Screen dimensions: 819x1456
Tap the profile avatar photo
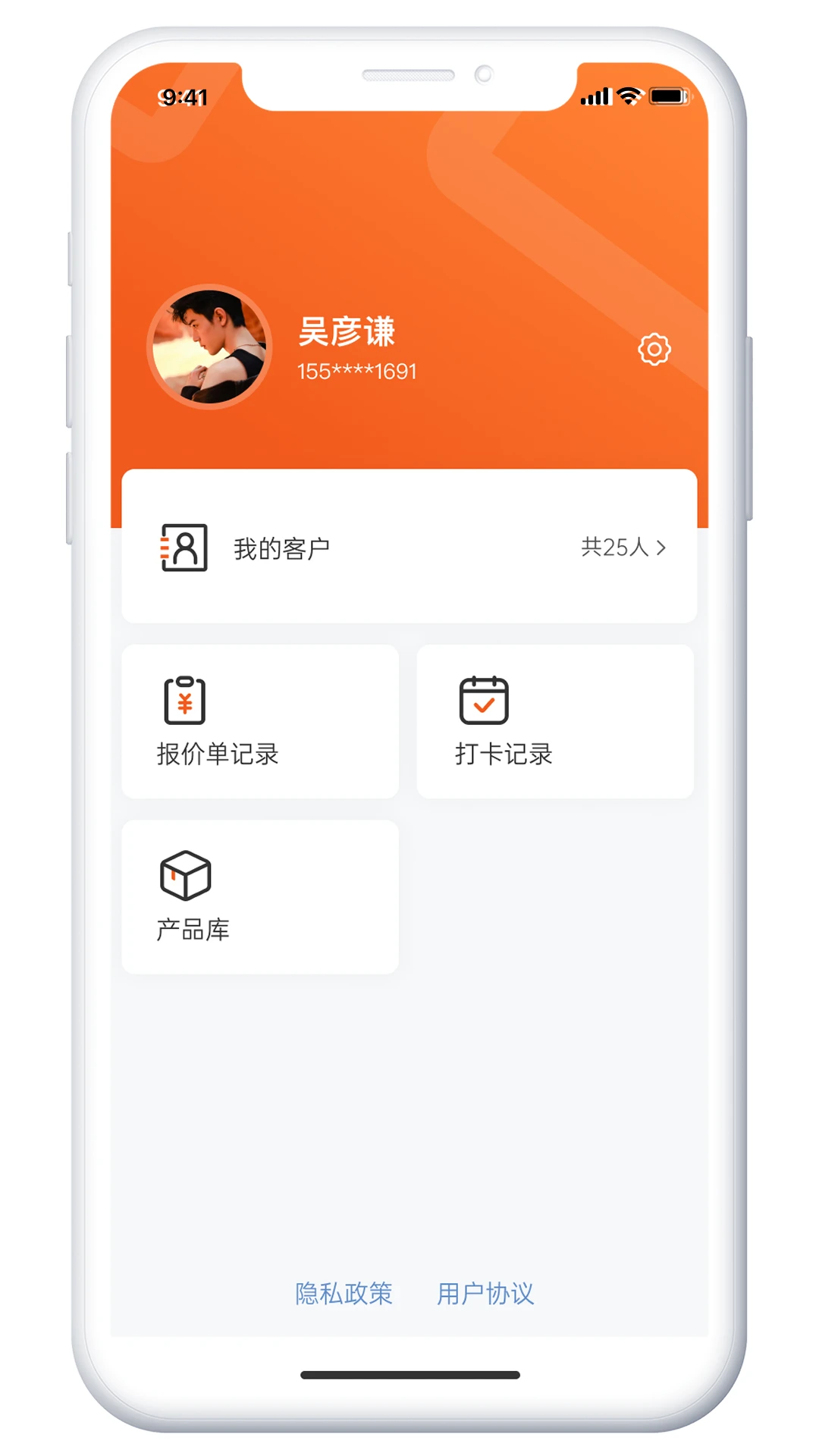[x=209, y=347]
